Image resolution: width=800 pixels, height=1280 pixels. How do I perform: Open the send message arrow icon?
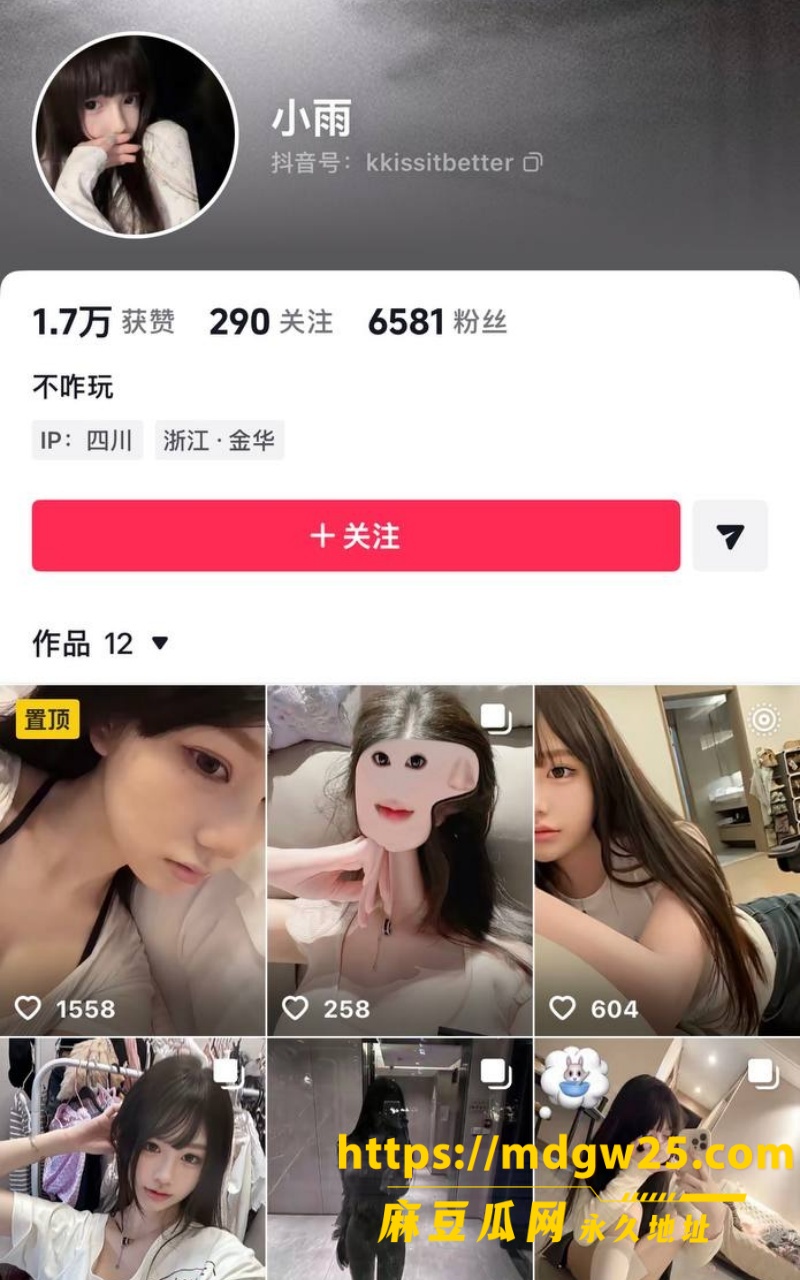point(730,536)
